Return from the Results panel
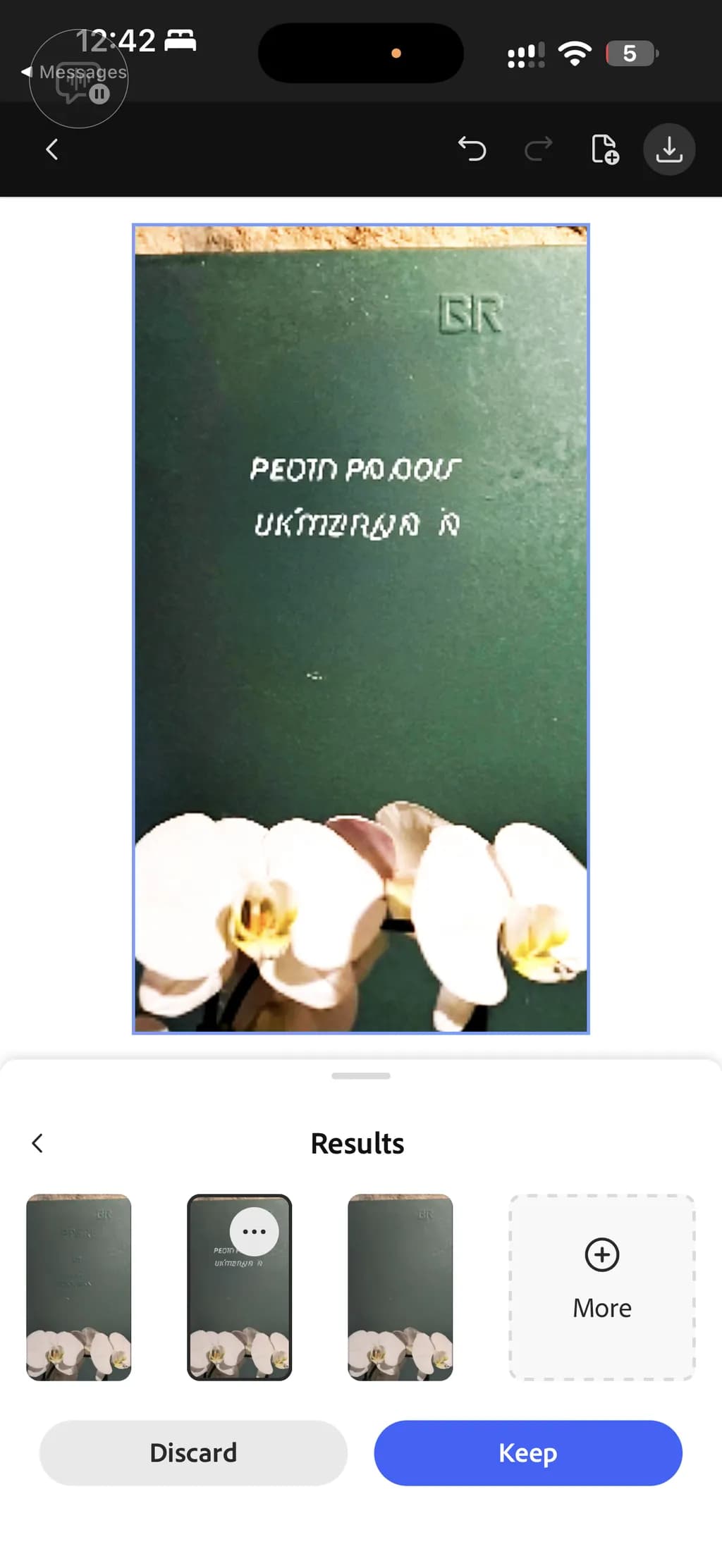 tap(38, 1143)
